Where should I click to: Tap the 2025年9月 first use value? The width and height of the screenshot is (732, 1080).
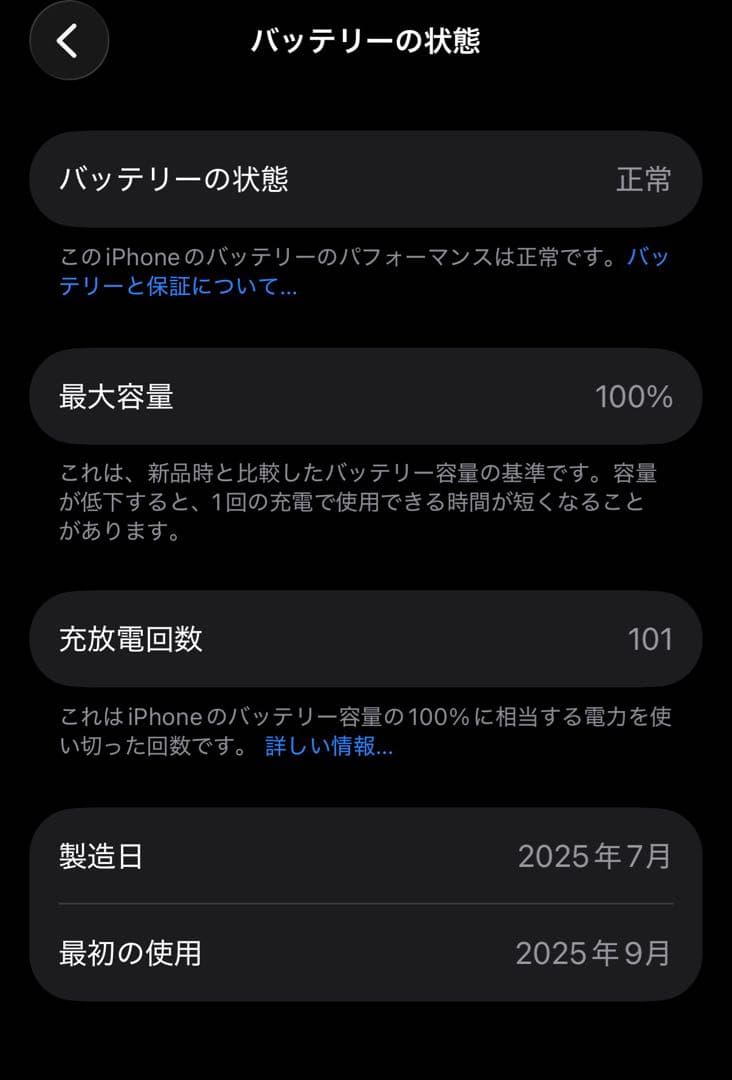click(594, 955)
